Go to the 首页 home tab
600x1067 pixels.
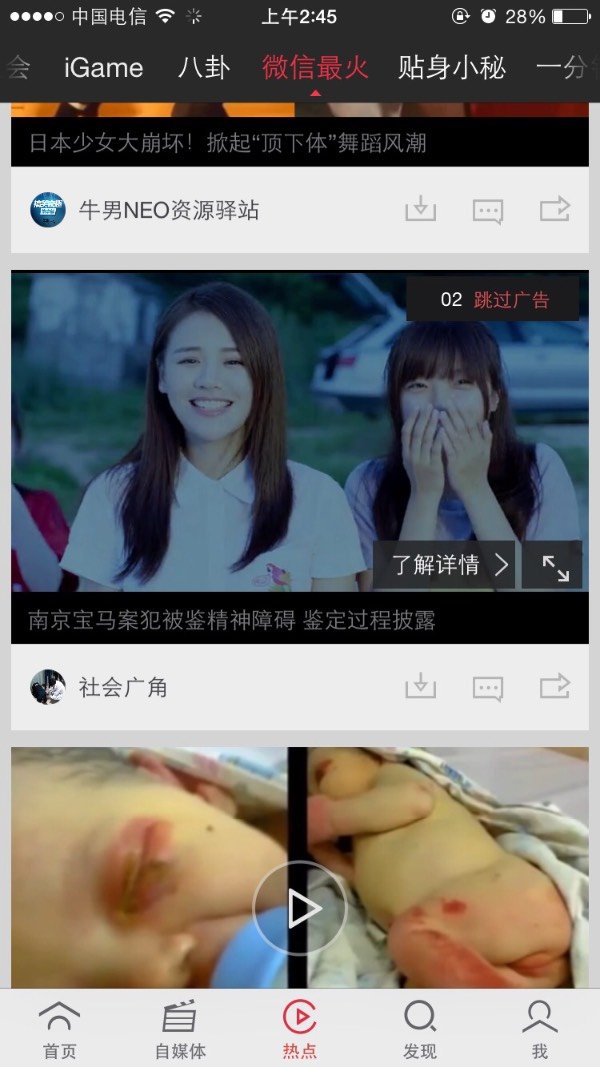click(x=59, y=1029)
